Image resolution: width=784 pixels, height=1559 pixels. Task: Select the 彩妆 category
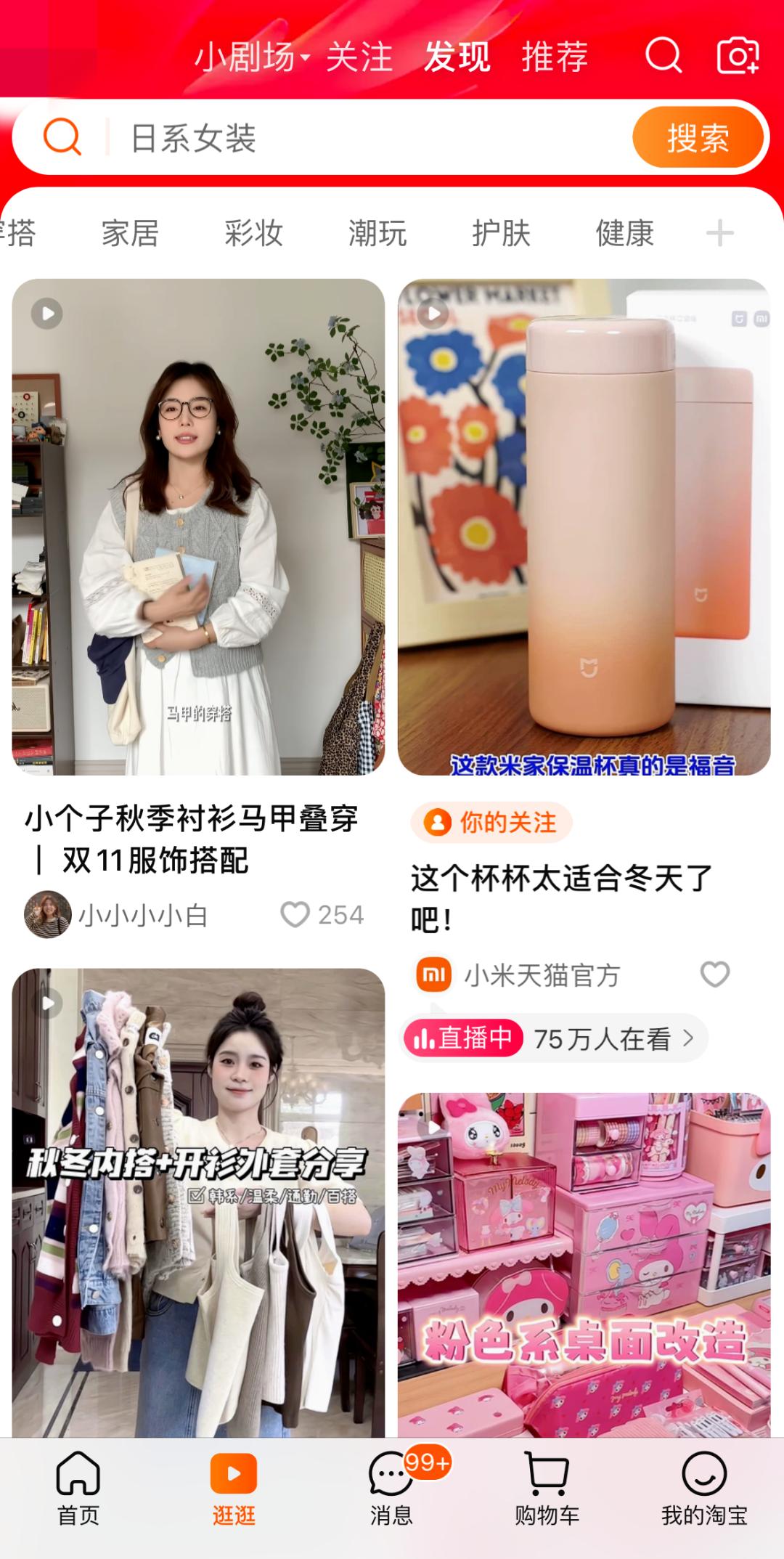253,233
